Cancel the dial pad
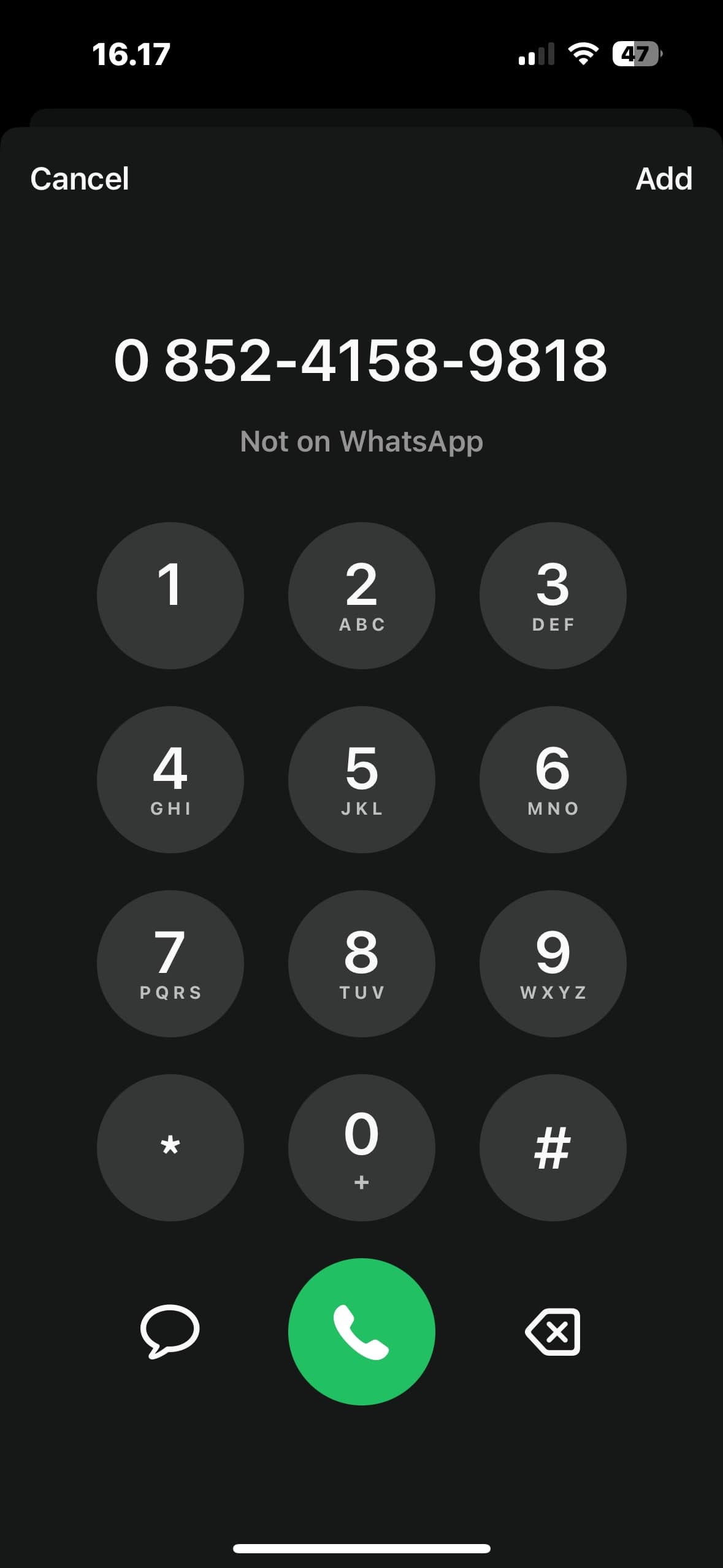Image resolution: width=723 pixels, height=1568 pixels. click(x=80, y=179)
